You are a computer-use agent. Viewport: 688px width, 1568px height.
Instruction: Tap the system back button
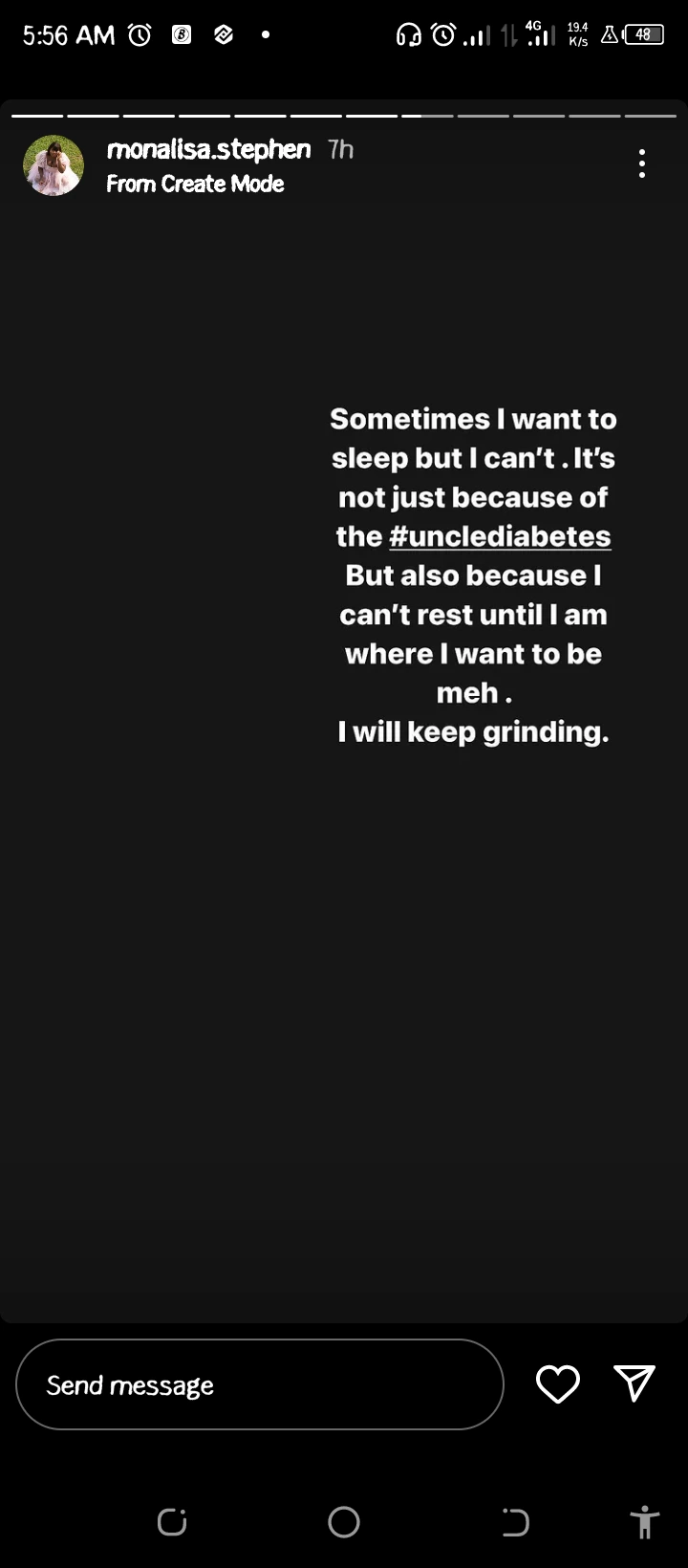click(516, 1521)
